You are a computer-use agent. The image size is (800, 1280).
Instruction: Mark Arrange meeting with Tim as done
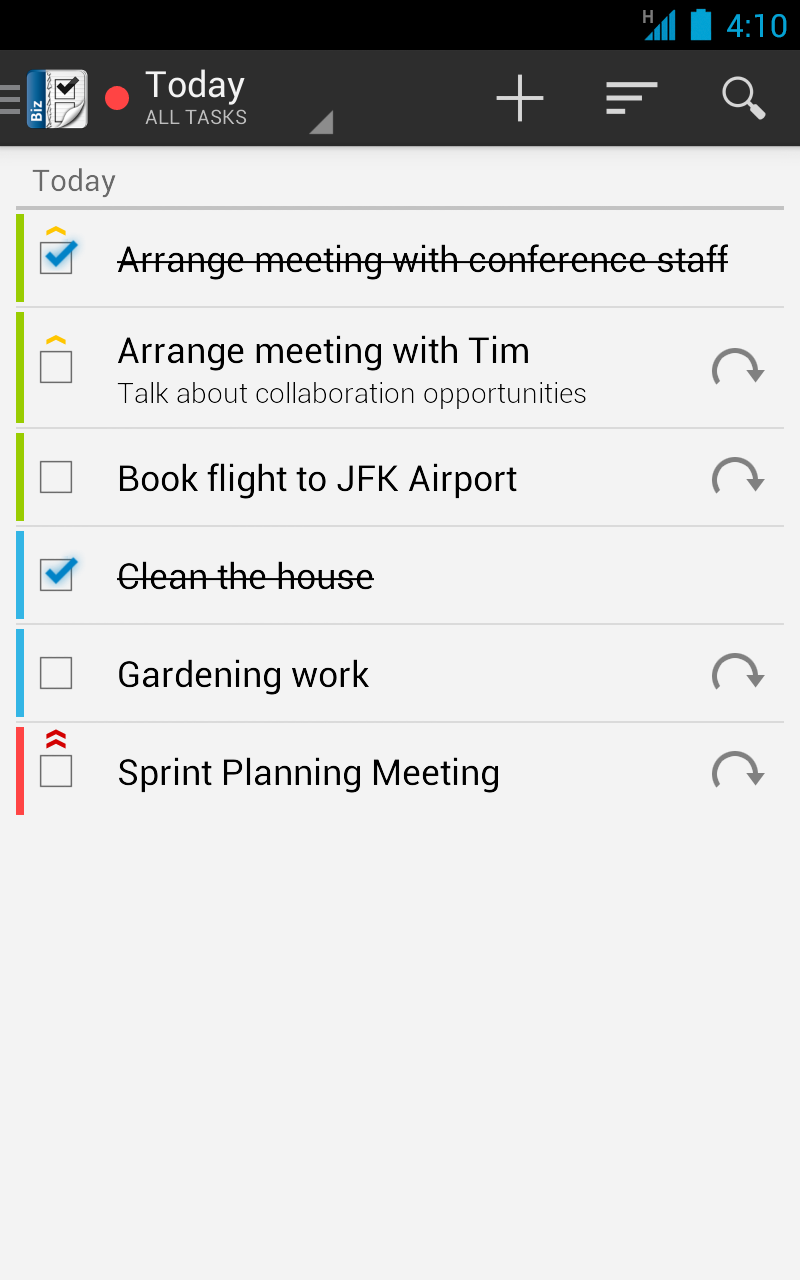click(x=56, y=367)
